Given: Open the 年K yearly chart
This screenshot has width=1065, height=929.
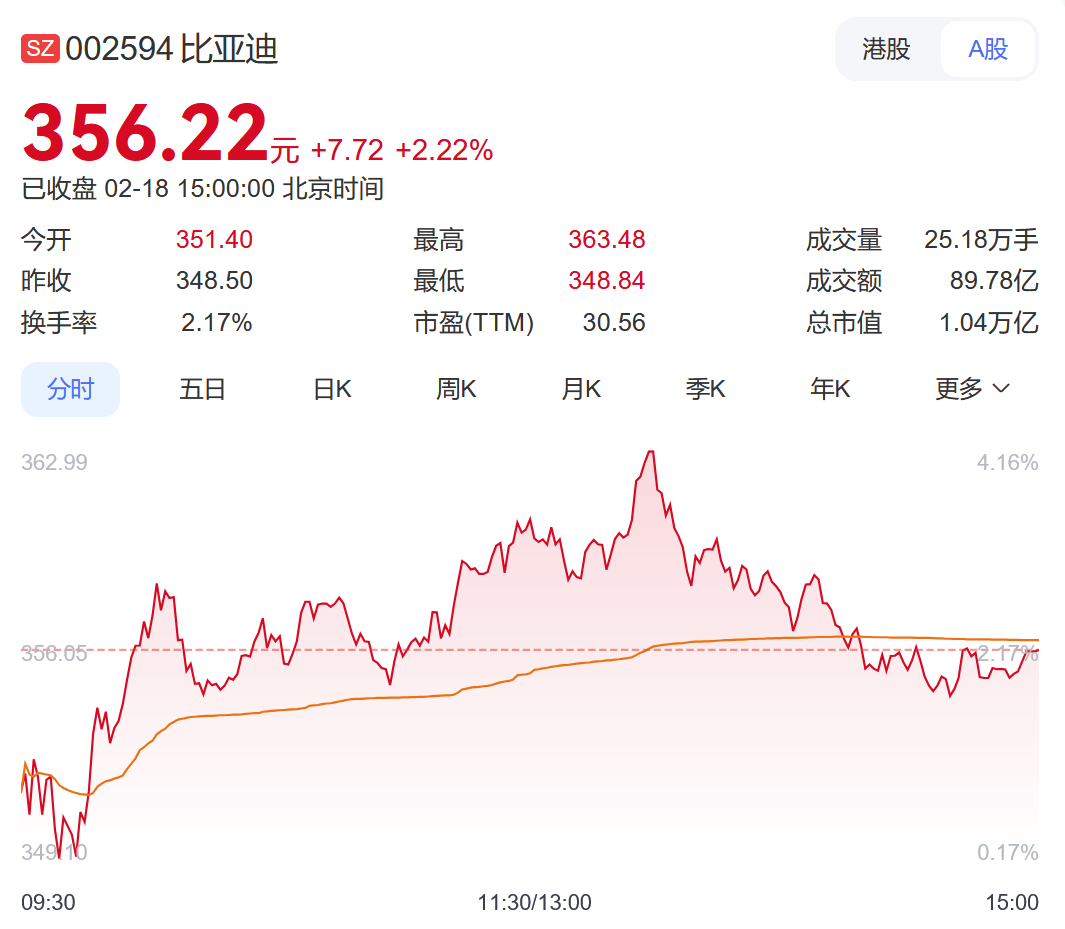Looking at the screenshot, I should [x=830, y=389].
